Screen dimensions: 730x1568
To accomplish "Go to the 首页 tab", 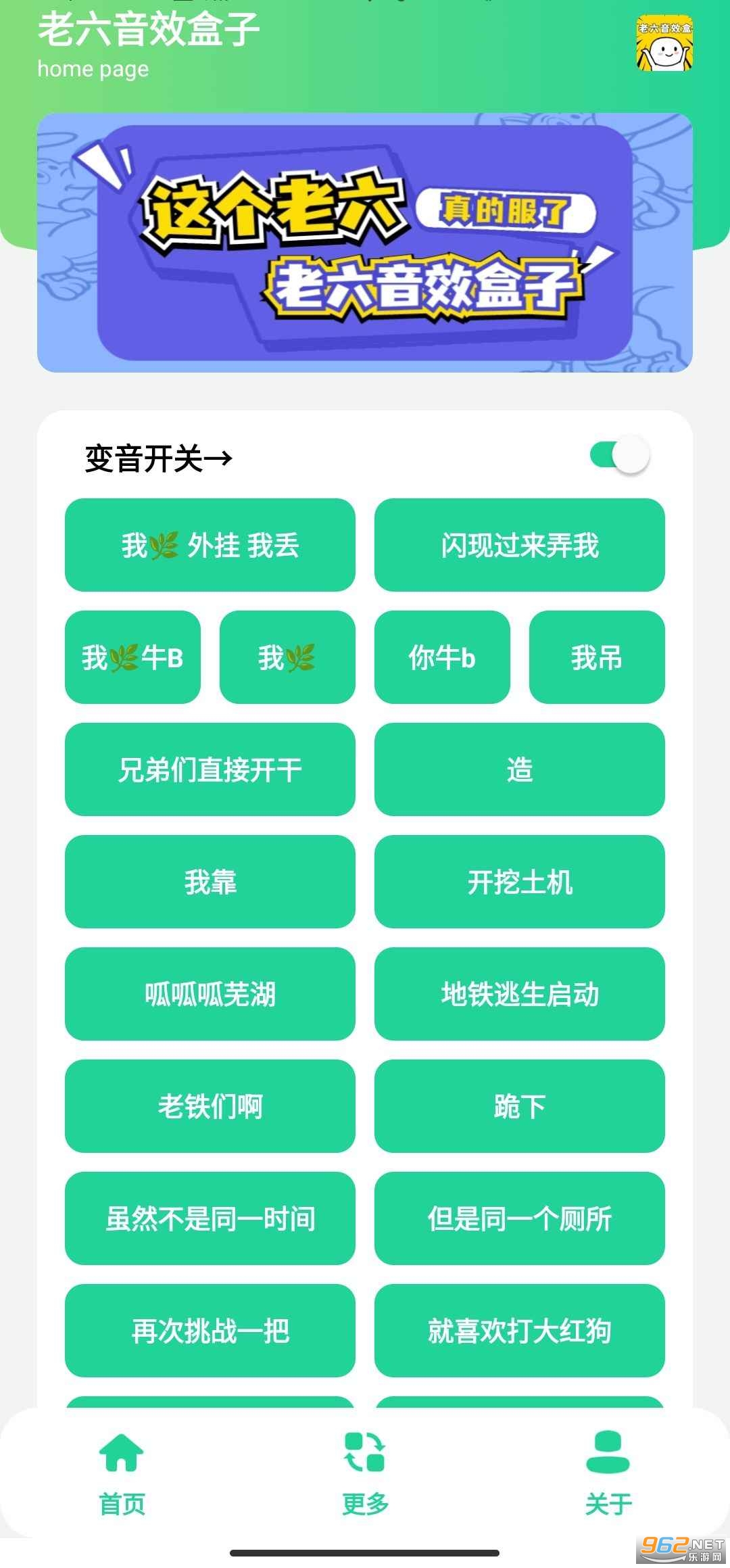I will pyautogui.click(x=122, y=1474).
